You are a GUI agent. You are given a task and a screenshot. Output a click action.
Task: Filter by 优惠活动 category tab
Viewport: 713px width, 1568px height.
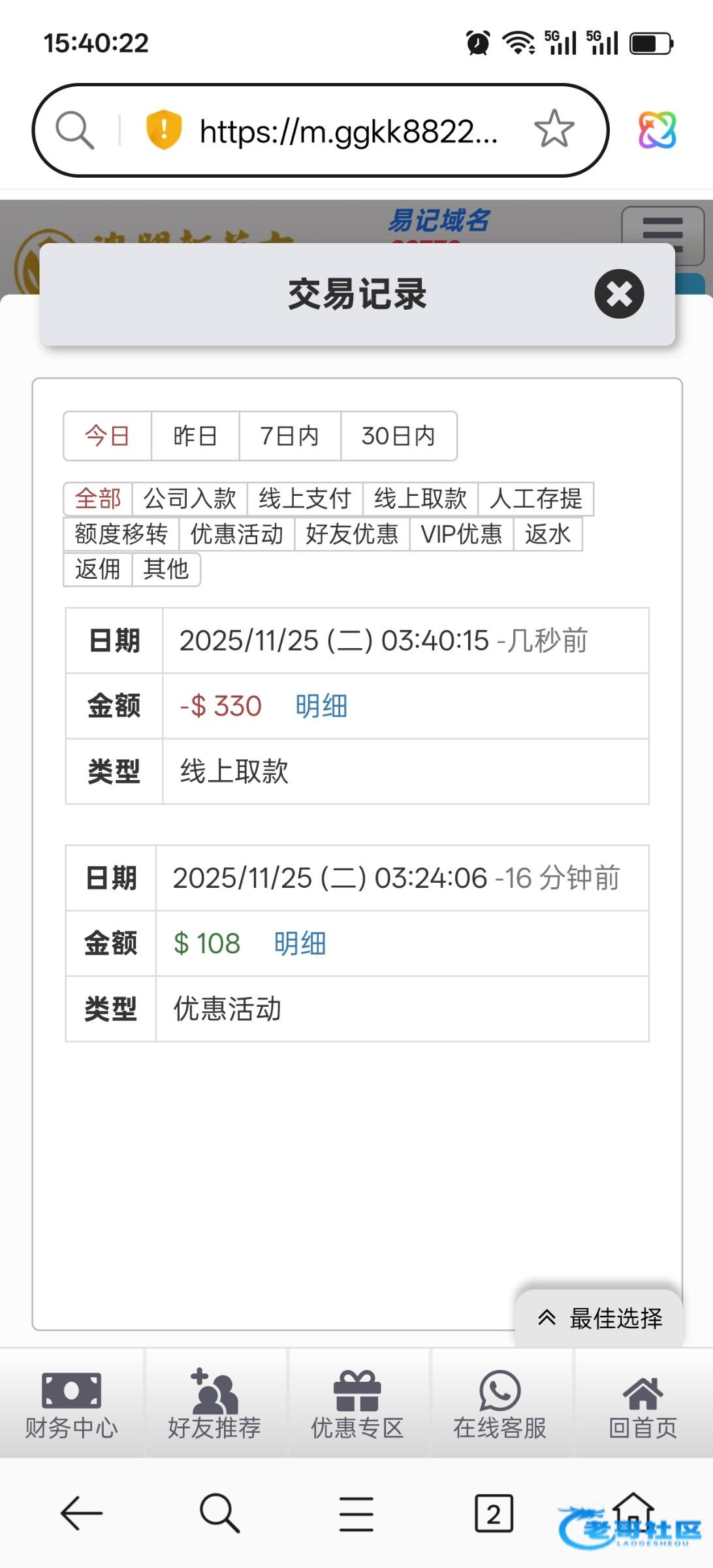pos(236,534)
